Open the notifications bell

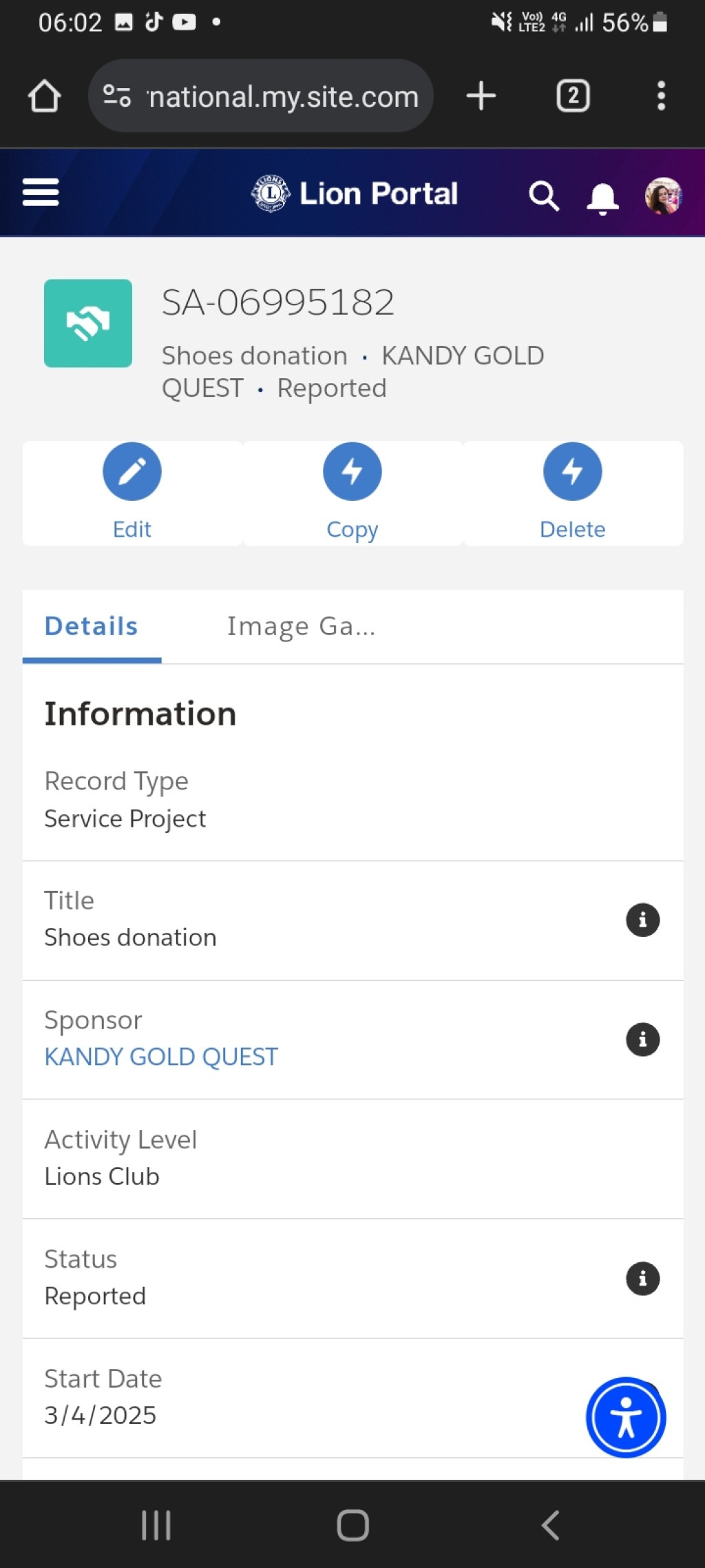602,198
